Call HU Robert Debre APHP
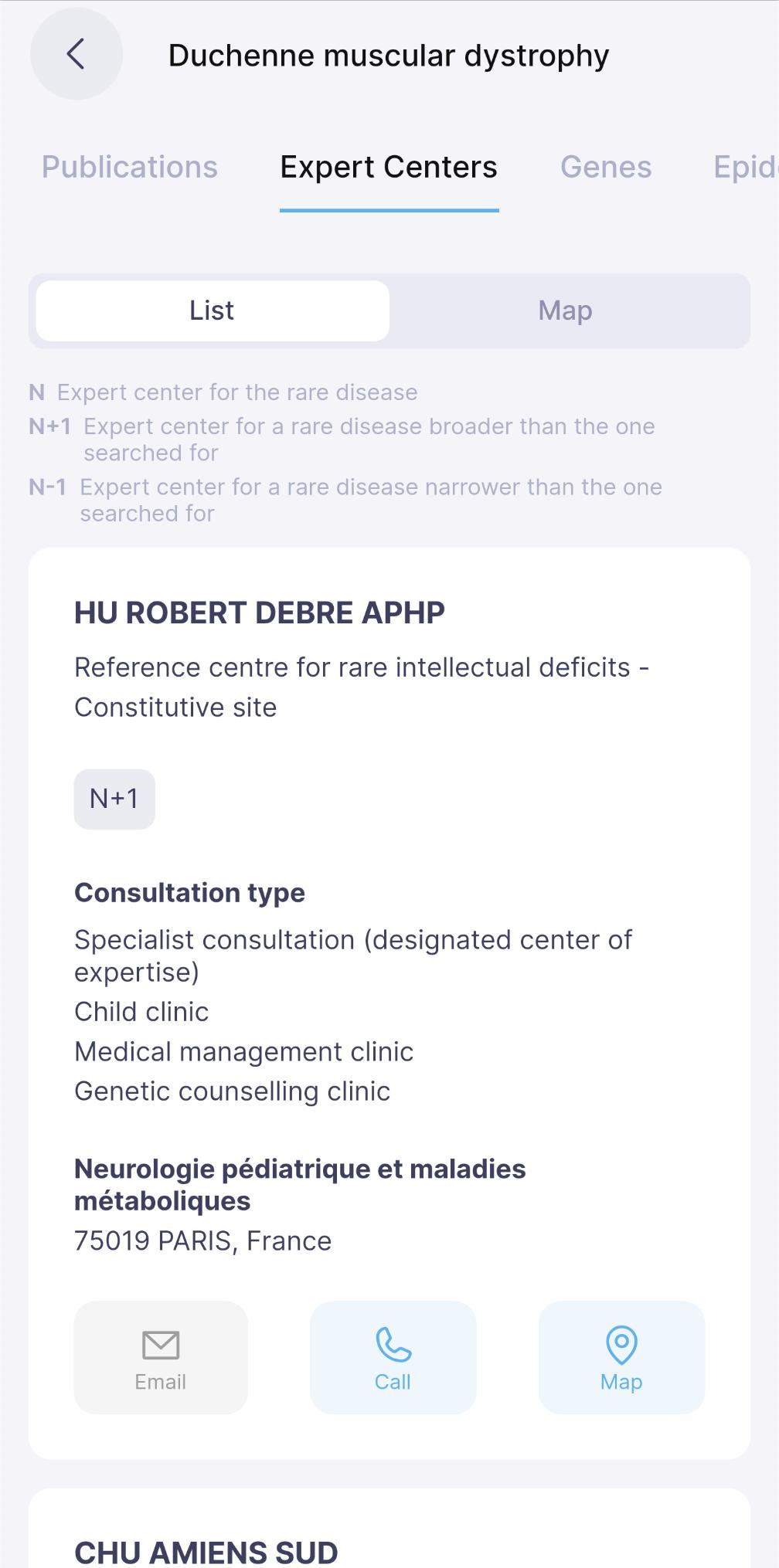 pos(393,1357)
